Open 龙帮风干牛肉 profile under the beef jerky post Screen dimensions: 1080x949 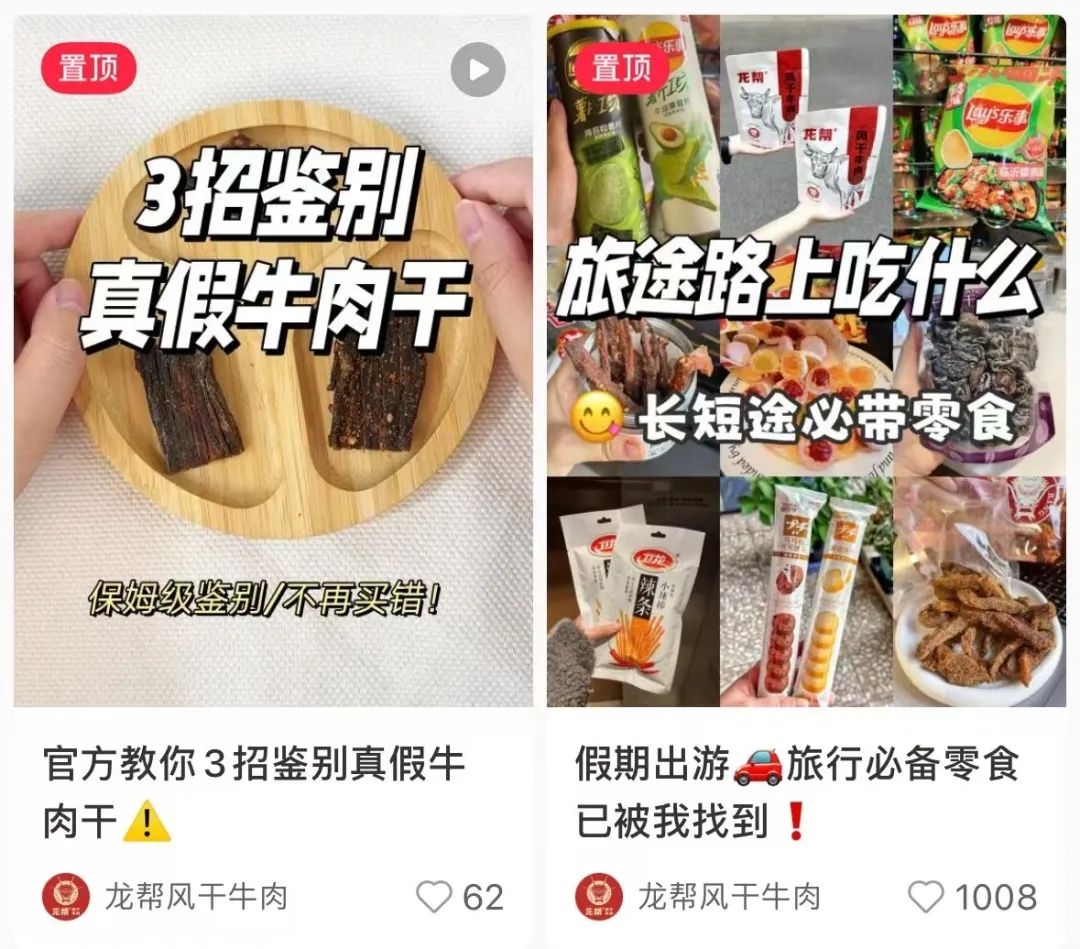196,897
